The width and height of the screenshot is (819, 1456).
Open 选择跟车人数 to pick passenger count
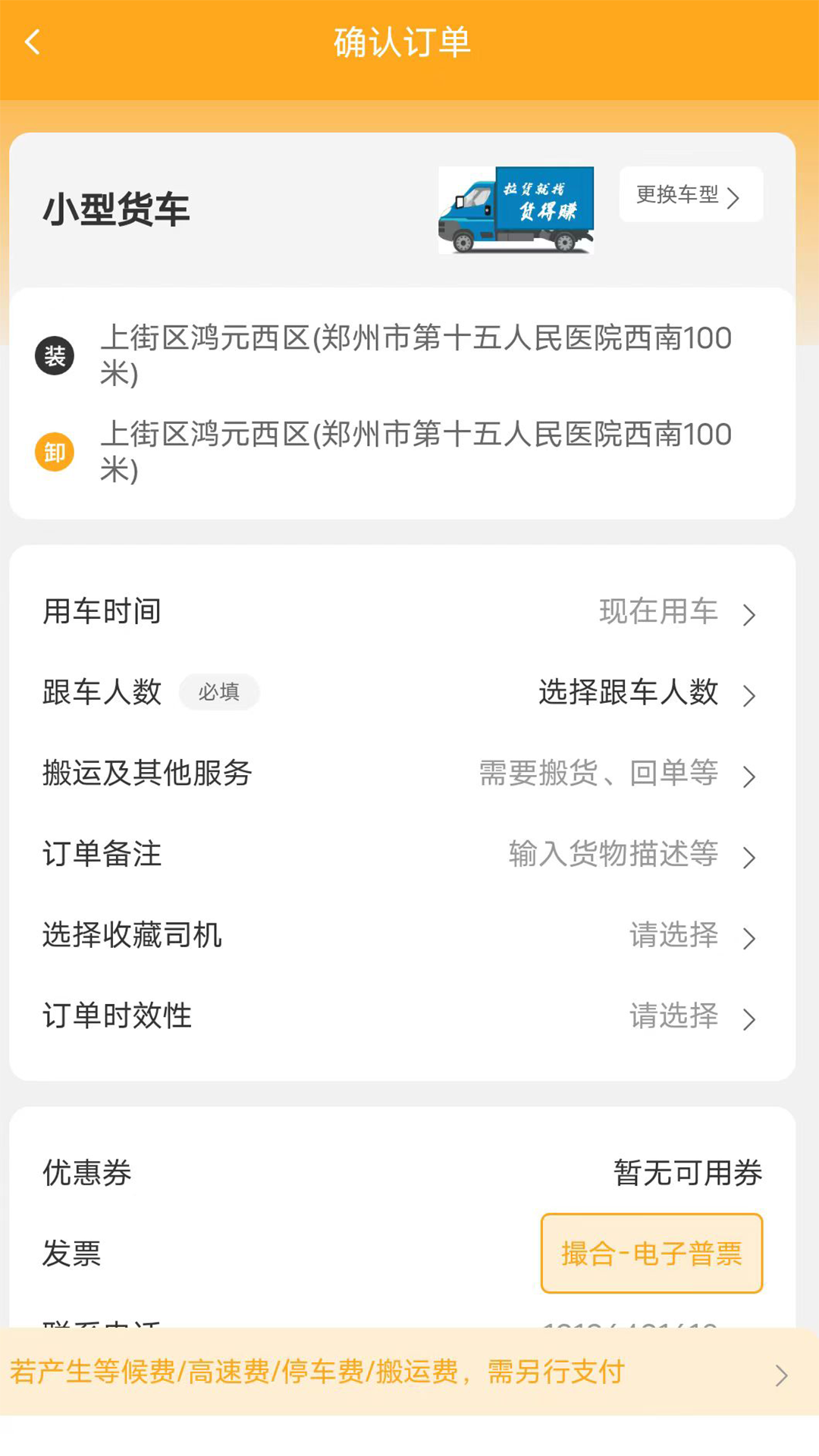[x=628, y=692]
